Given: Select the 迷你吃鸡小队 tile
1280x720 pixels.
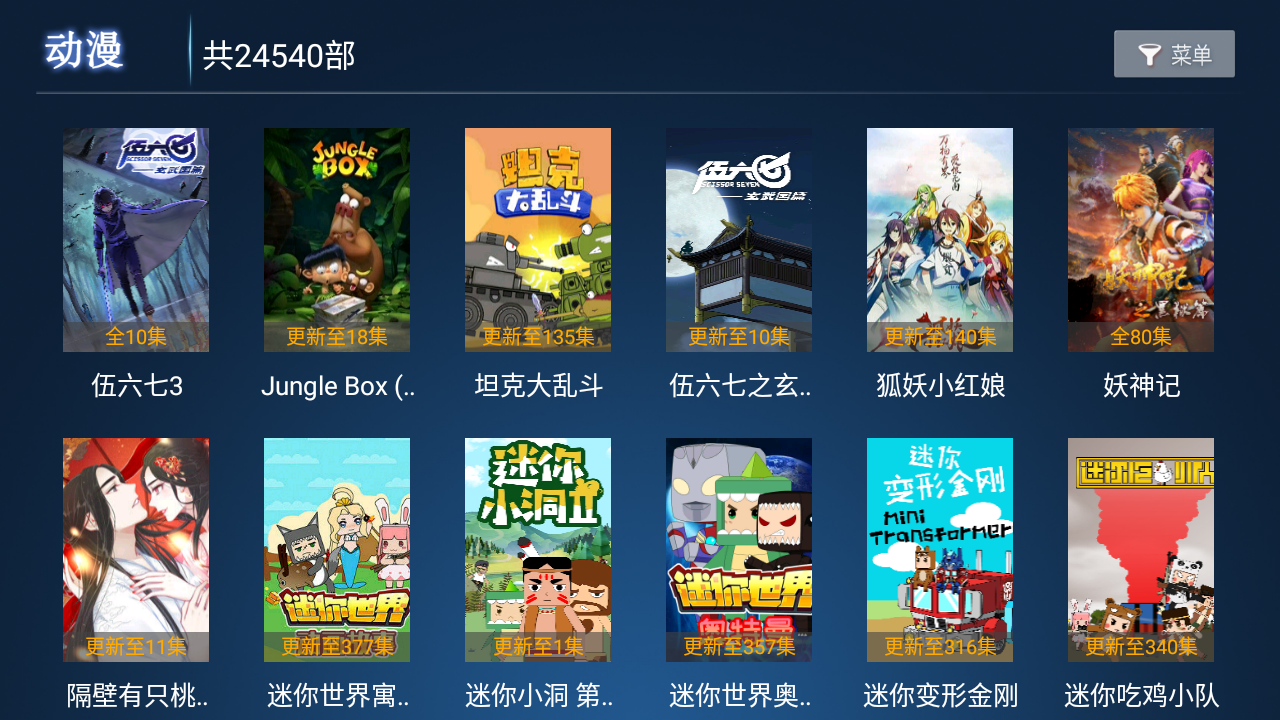Looking at the screenshot, I should click(1141, 550).
